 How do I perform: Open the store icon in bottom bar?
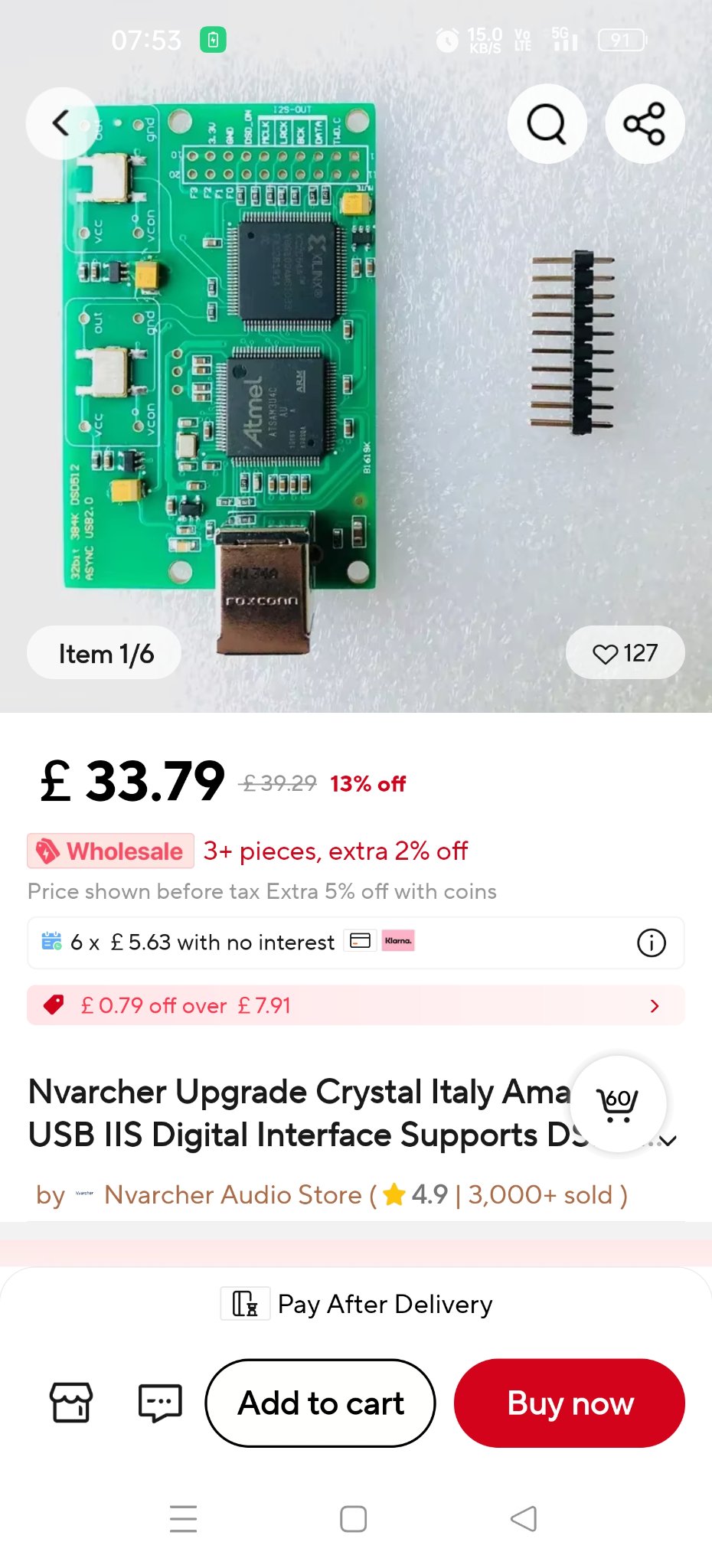click(x=71, y=1403)
